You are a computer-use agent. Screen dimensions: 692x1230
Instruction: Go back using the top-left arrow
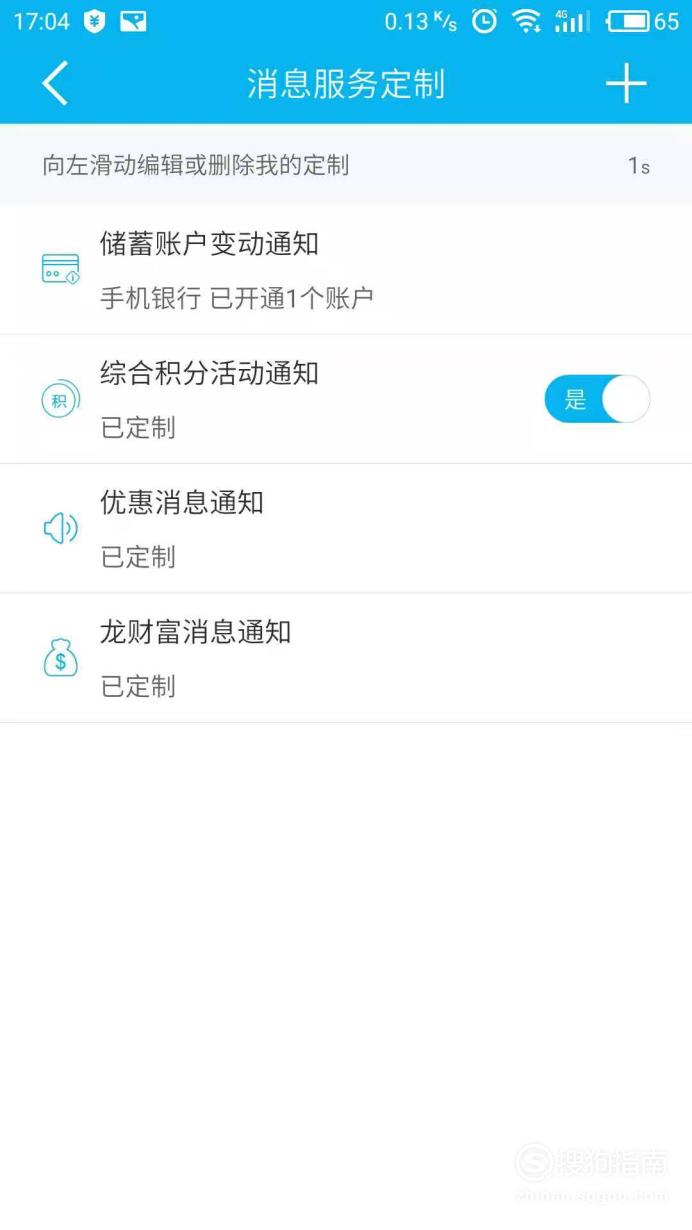coord(56,84)
